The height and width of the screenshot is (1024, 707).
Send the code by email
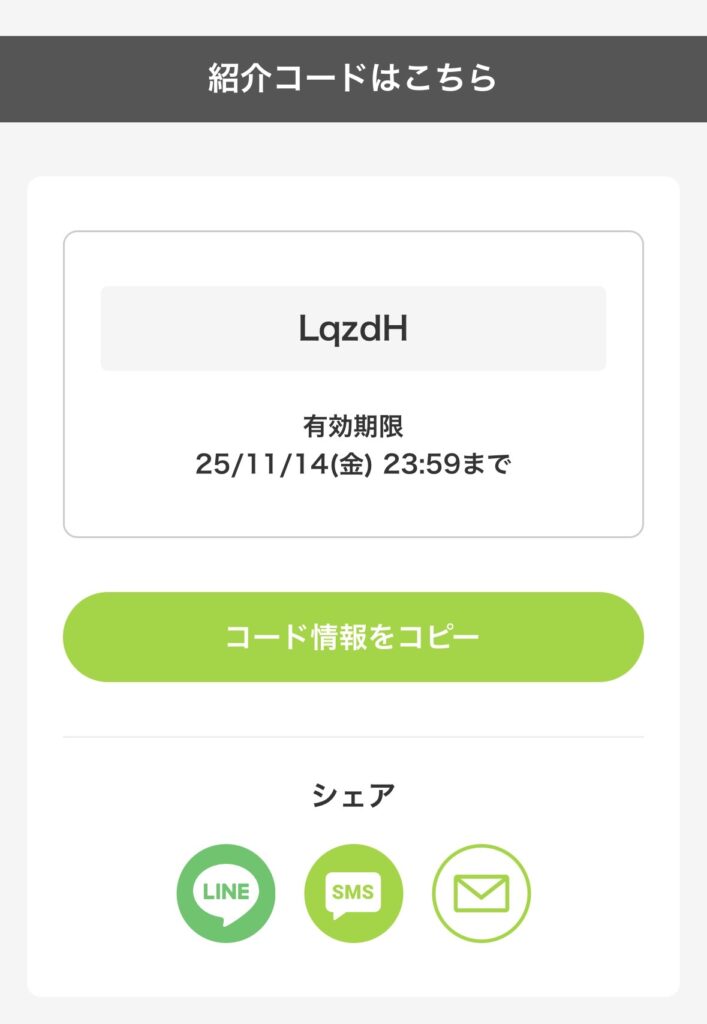tap(481, 893)
